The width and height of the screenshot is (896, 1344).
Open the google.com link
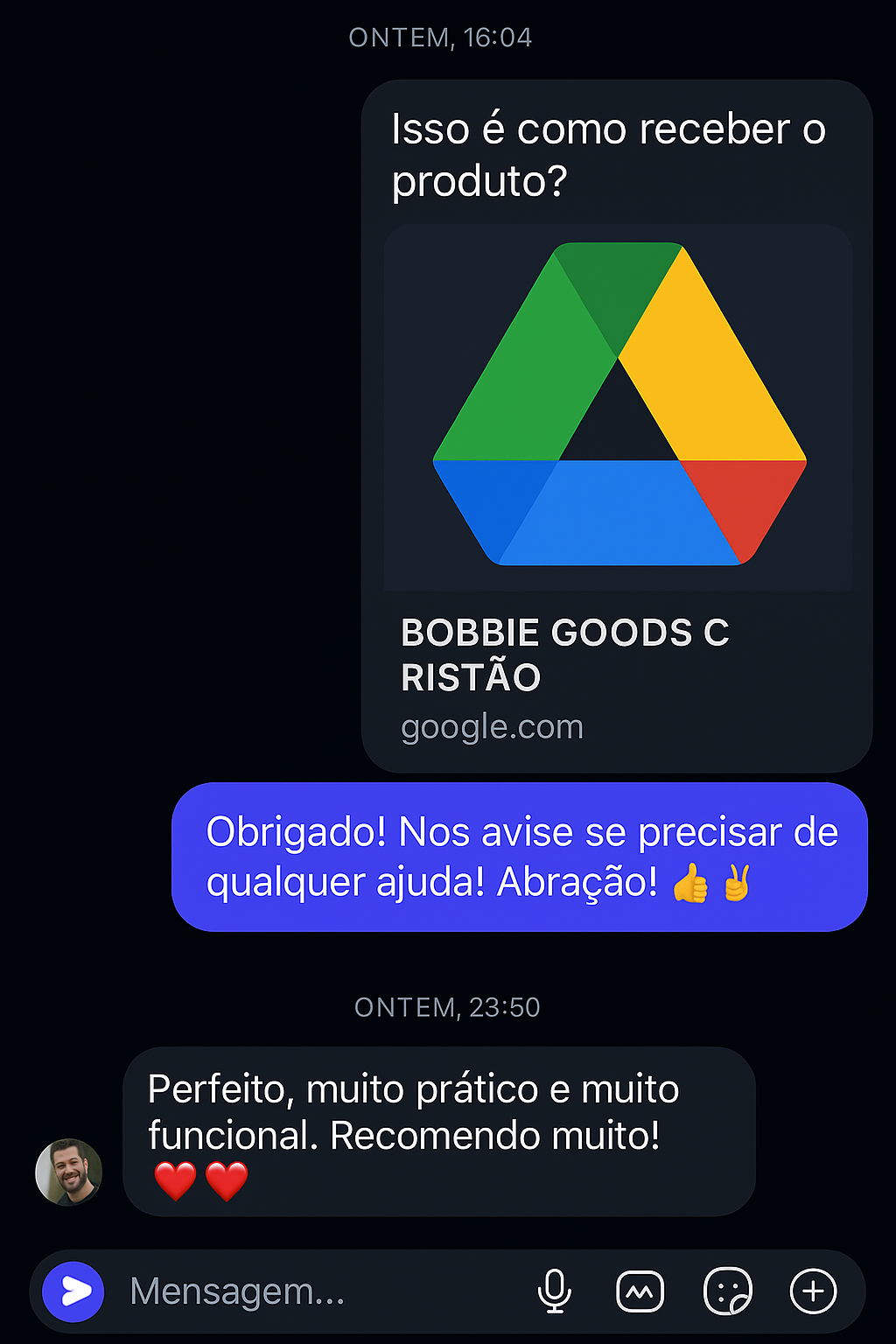click(492, 726)
